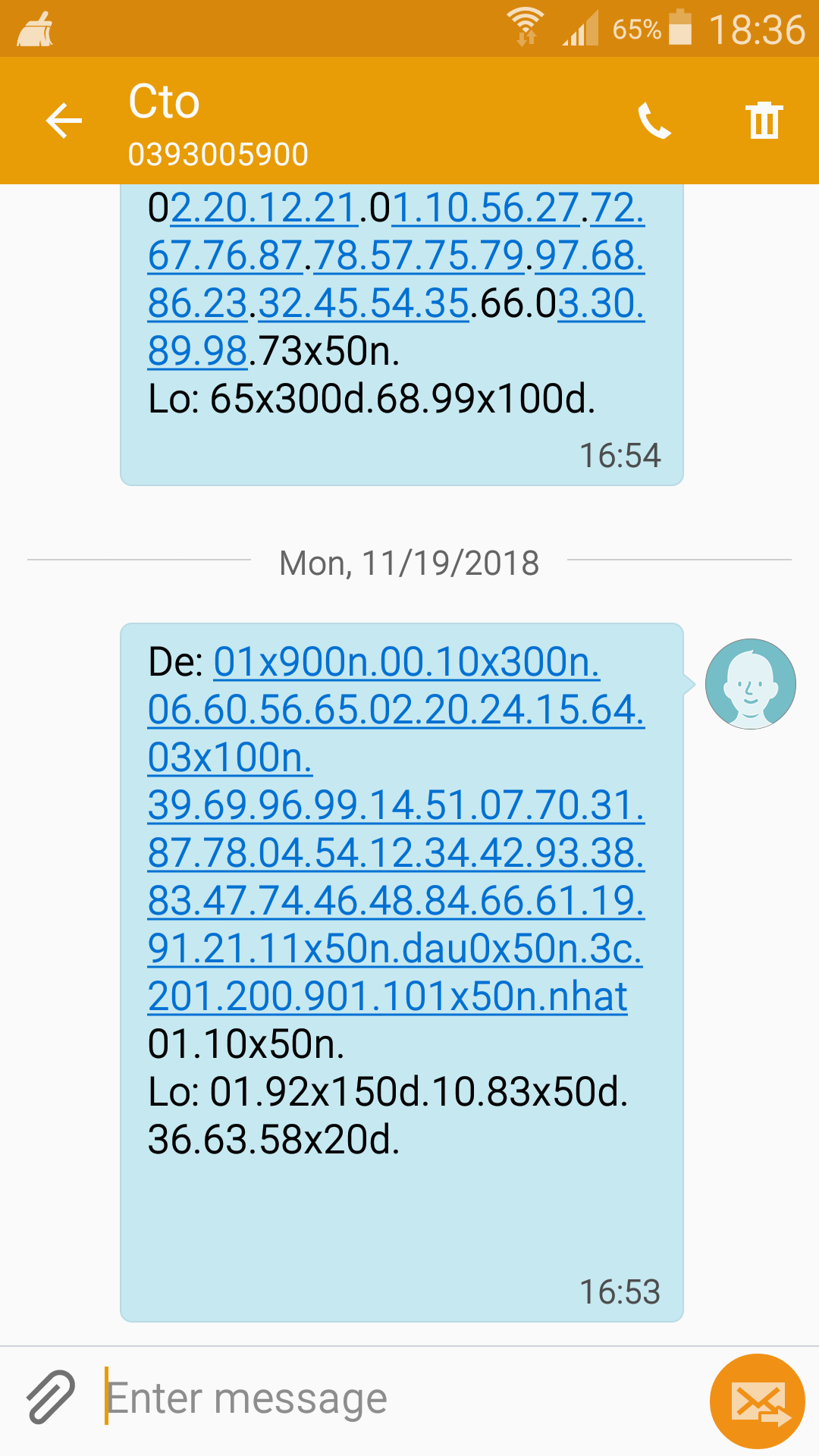Open the linked number 01x900n.00.10x300n.
Viewport: 819px width, 1456px height.
pos(406,662)
